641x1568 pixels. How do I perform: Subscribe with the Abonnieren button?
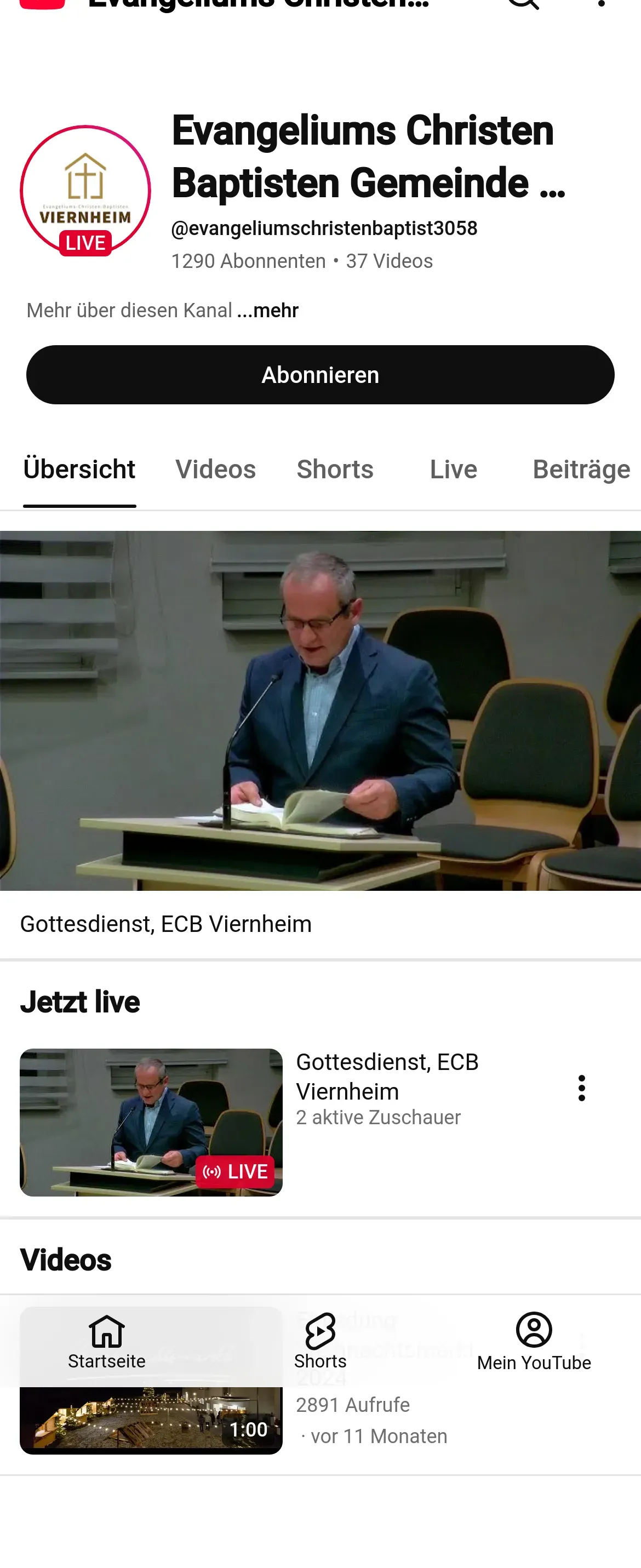point(320,375)
